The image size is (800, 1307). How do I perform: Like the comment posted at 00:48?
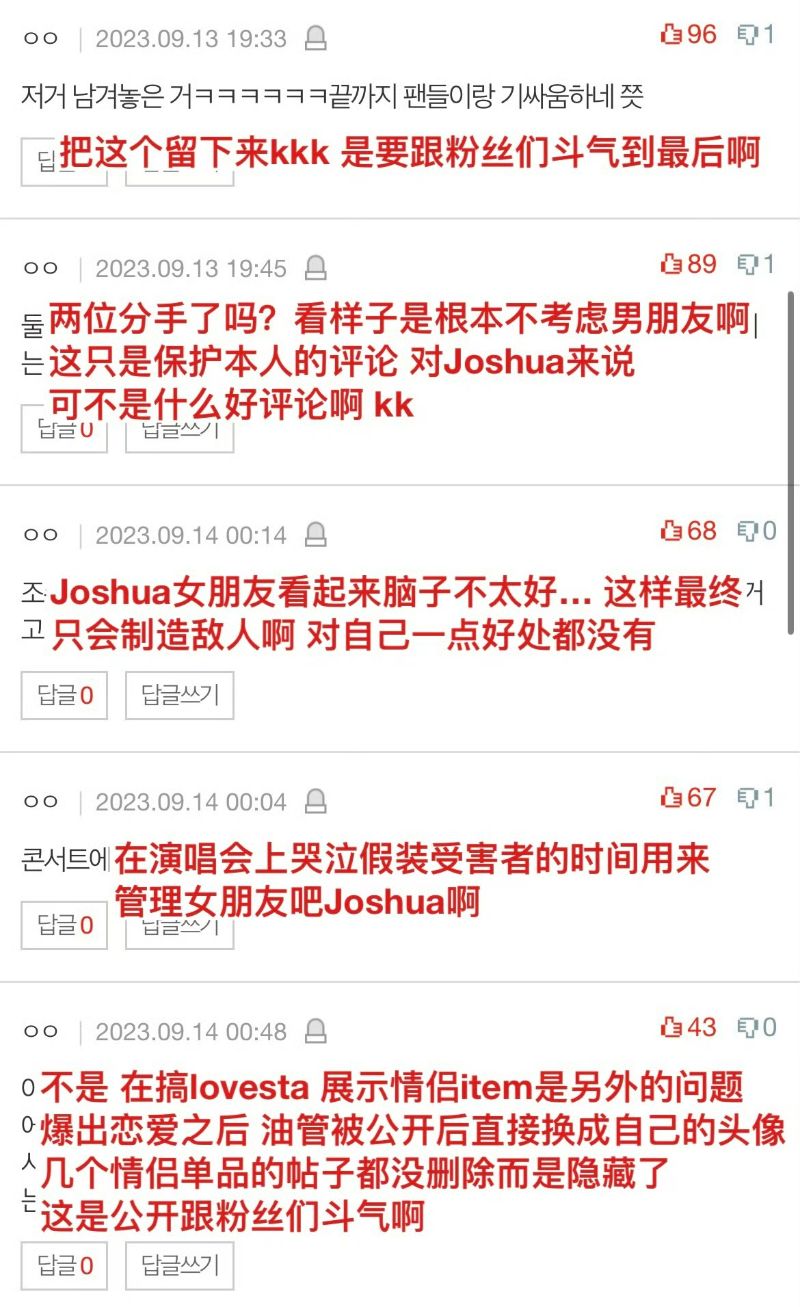(672, 1027)
